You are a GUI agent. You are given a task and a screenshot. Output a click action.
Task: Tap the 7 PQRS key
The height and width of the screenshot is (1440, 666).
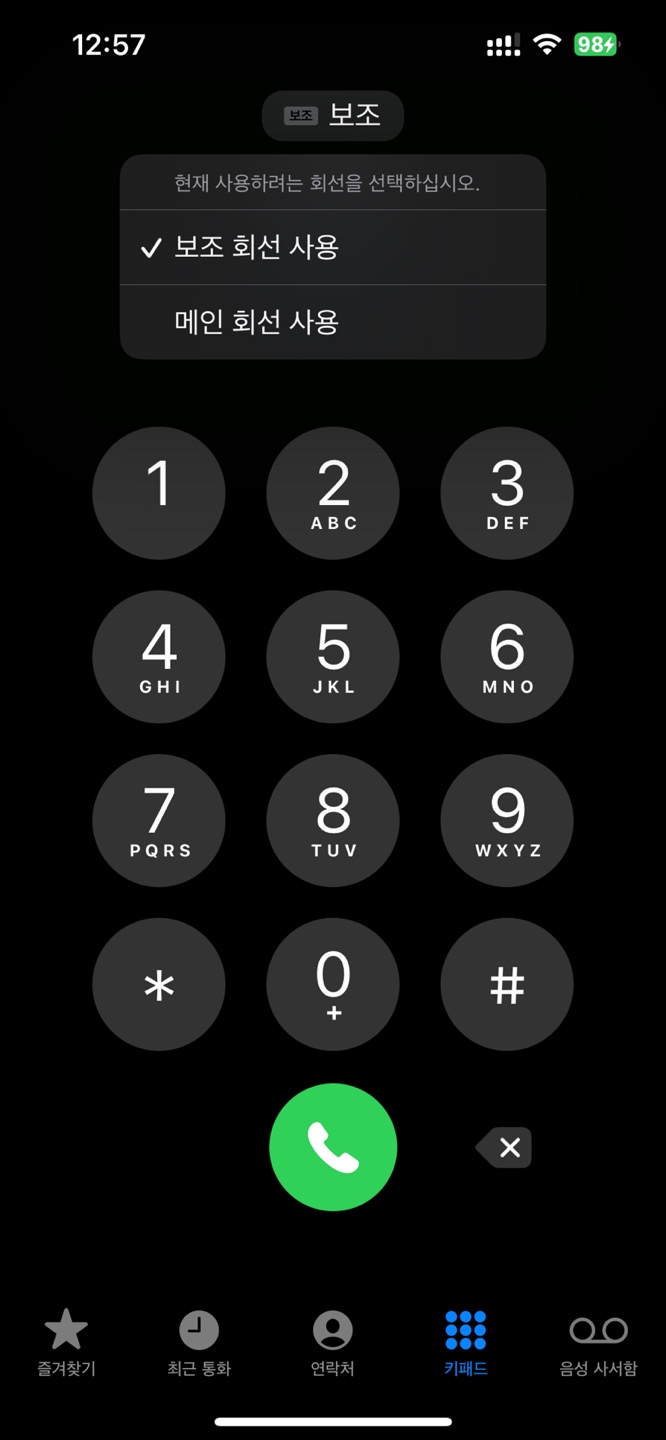tap(159, 821)
